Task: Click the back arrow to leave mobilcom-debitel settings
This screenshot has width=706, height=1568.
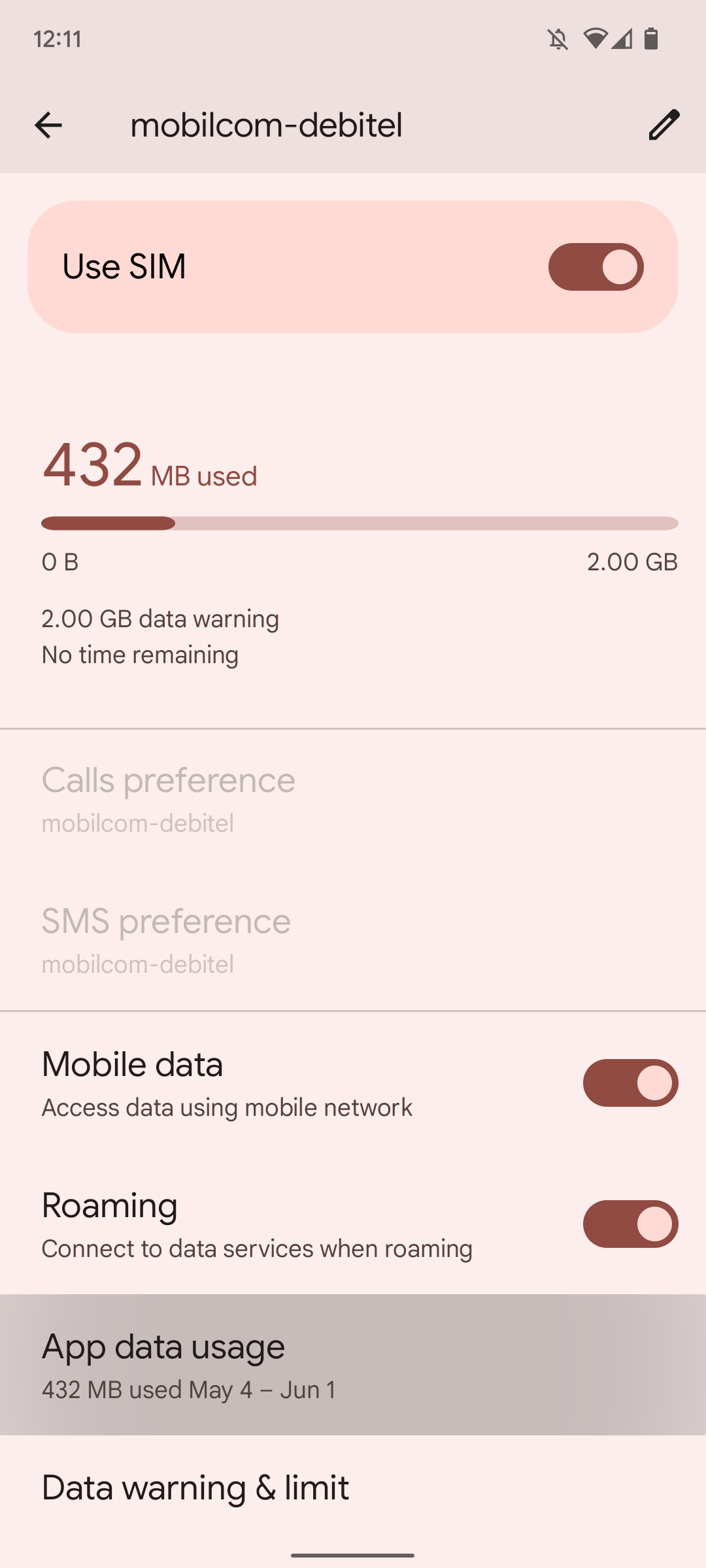Action: (49, 125)
